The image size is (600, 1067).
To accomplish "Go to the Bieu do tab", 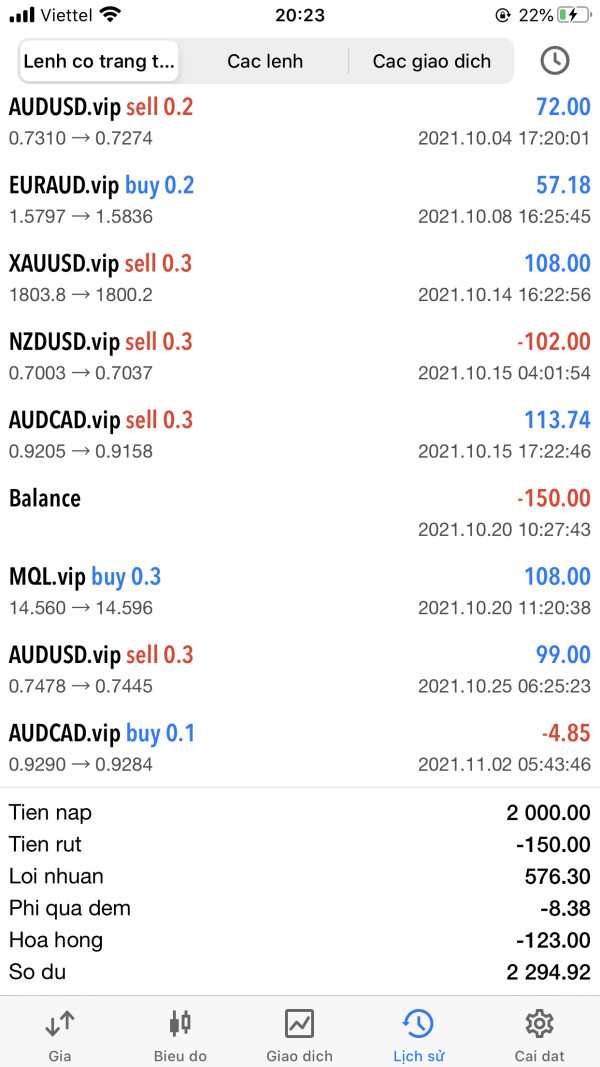I will (180, 1035).
